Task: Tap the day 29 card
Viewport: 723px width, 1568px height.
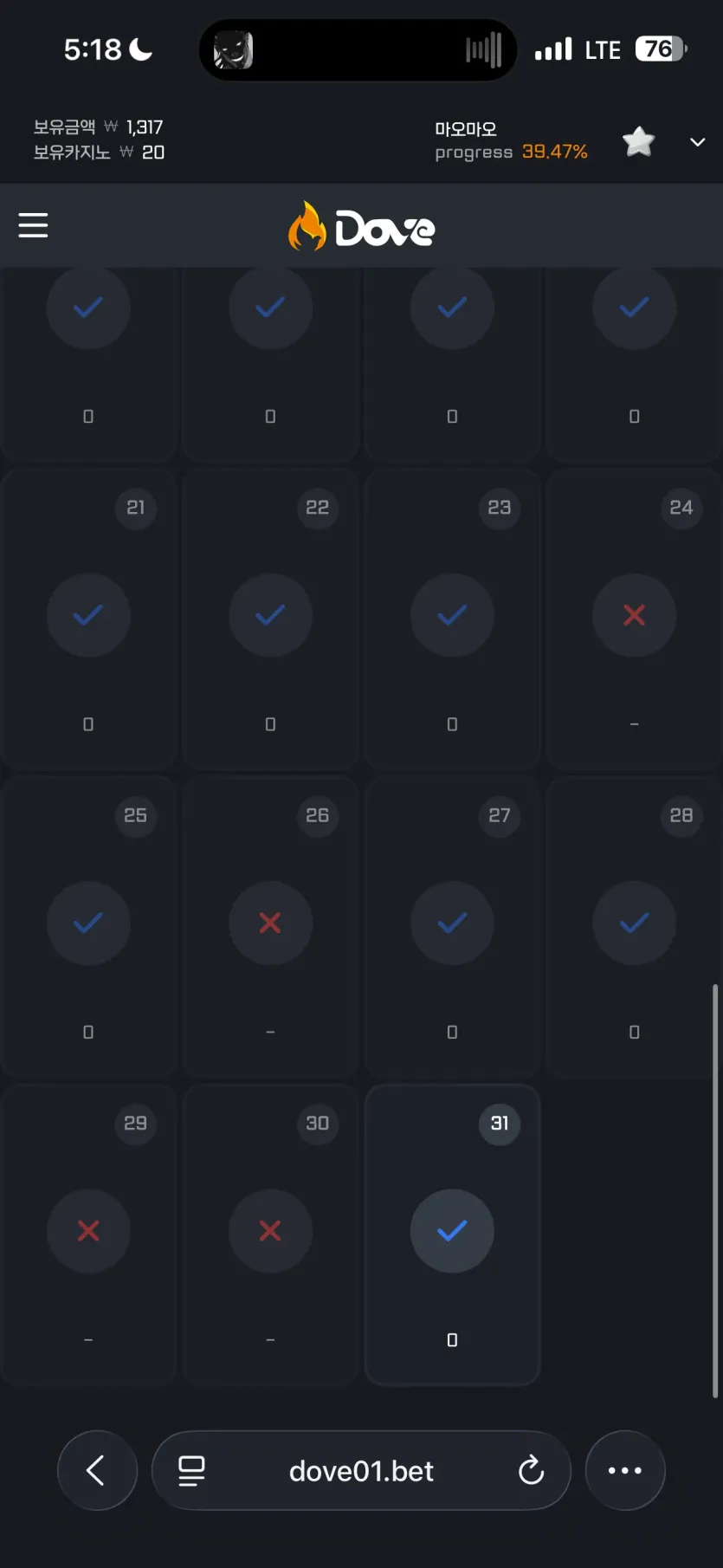Action: pyautogui.click(x=88, y=1234)
